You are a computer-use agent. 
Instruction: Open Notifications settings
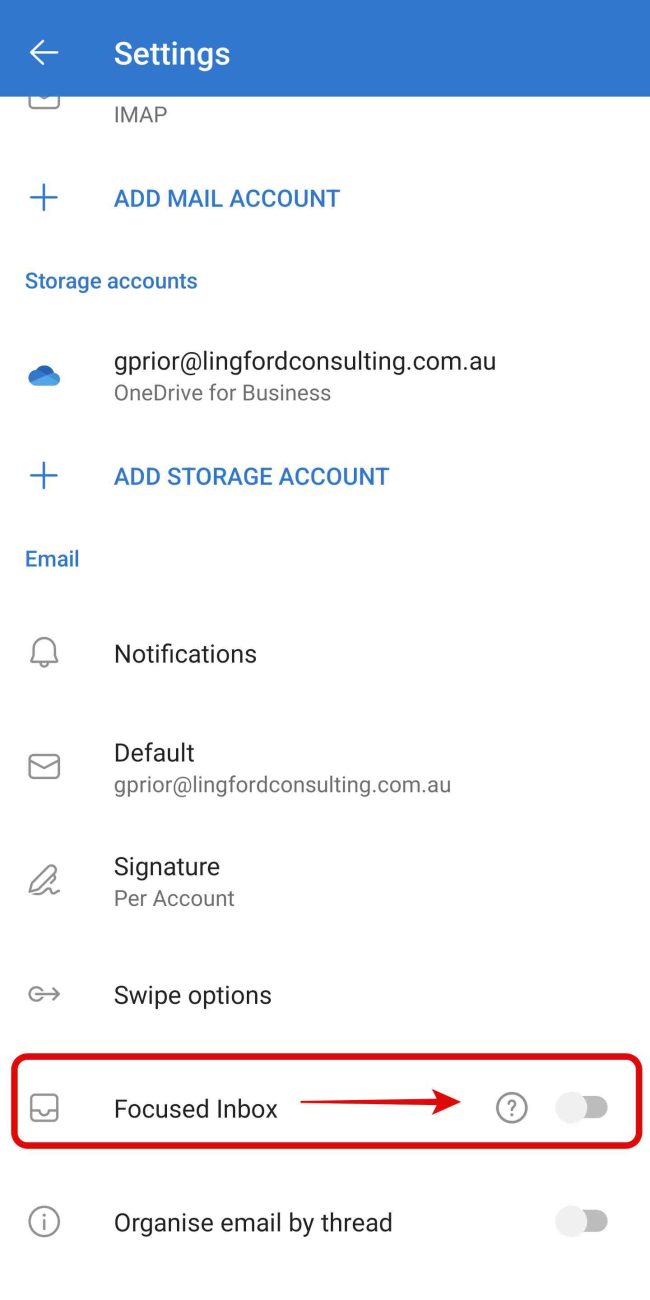pyautogui.click(x=325, y=654)
